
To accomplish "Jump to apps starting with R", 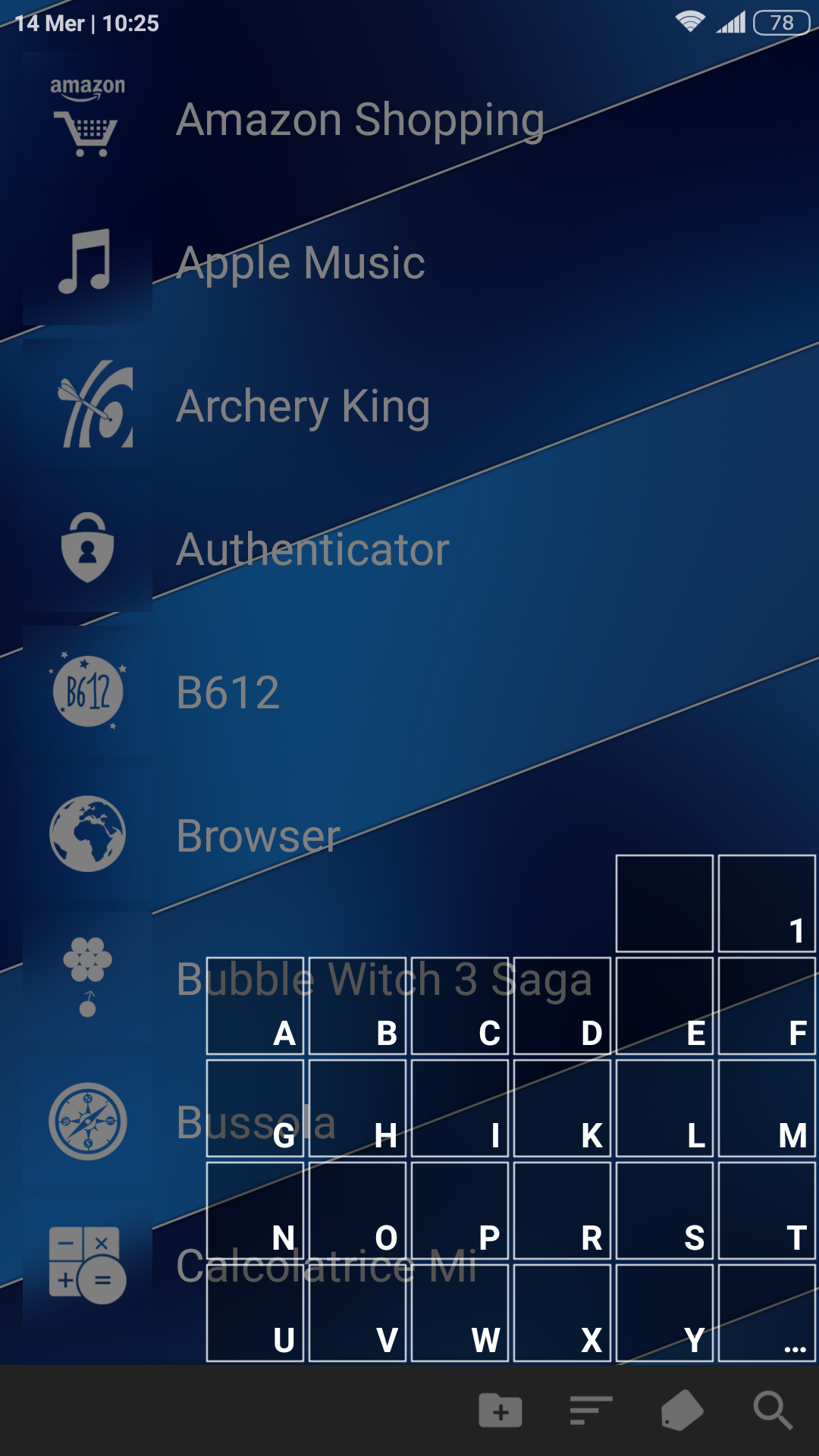I will (562, 1210).
